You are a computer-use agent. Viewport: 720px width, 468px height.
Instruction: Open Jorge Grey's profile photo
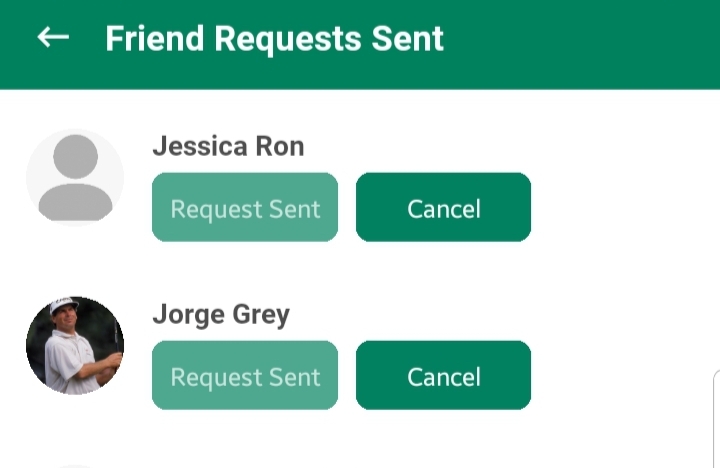(x=75, y=345)
